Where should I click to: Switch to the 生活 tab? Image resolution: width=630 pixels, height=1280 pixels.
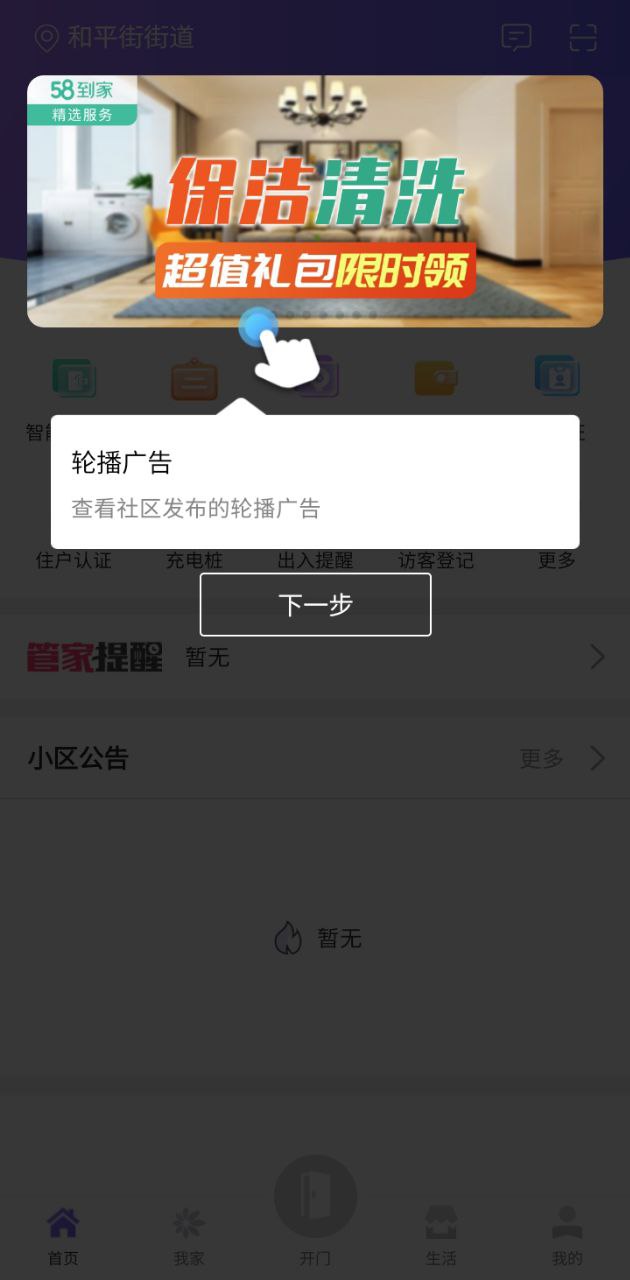(441, 1237)
